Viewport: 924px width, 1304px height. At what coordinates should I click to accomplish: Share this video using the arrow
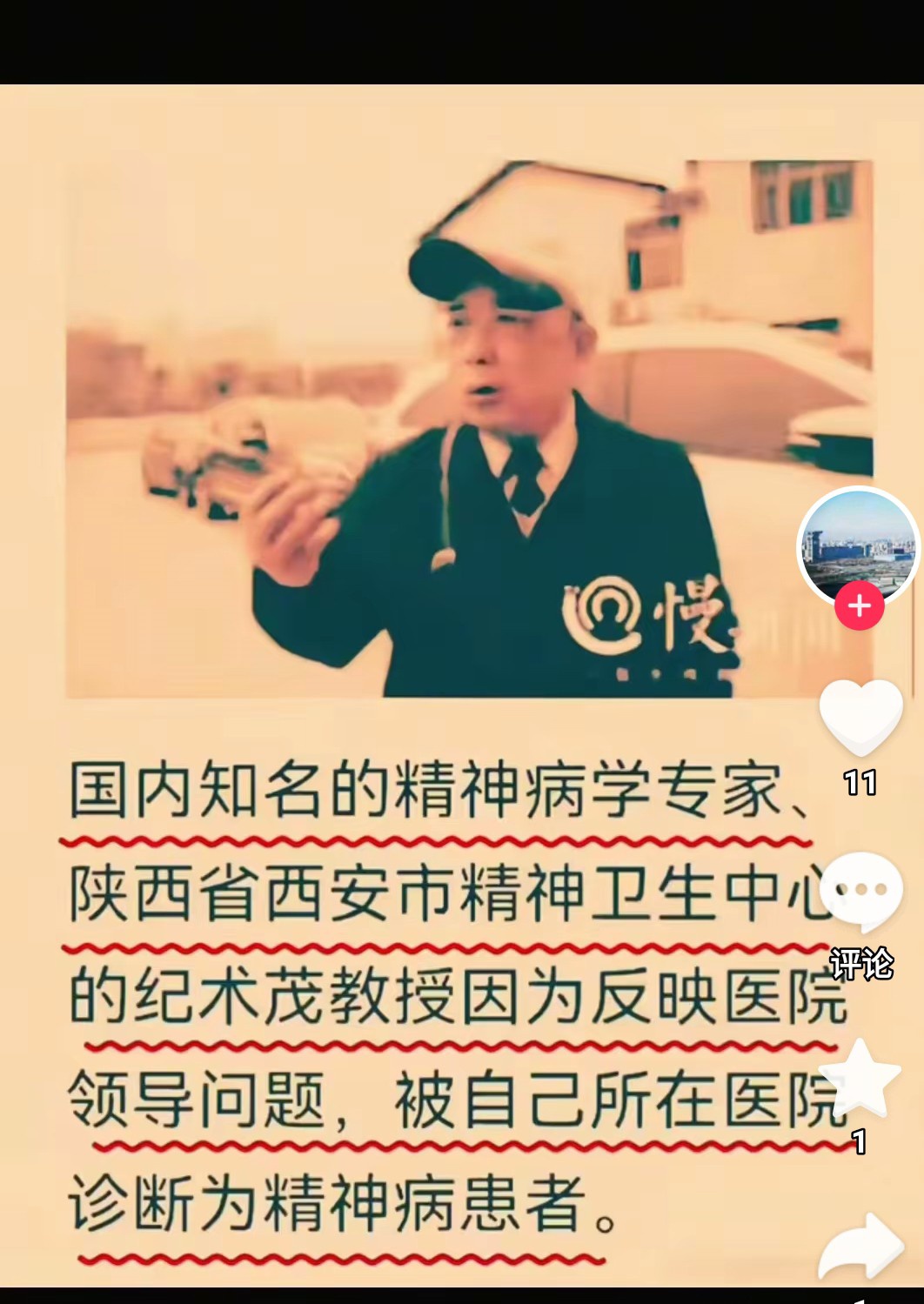click(x=862, y=1249)
